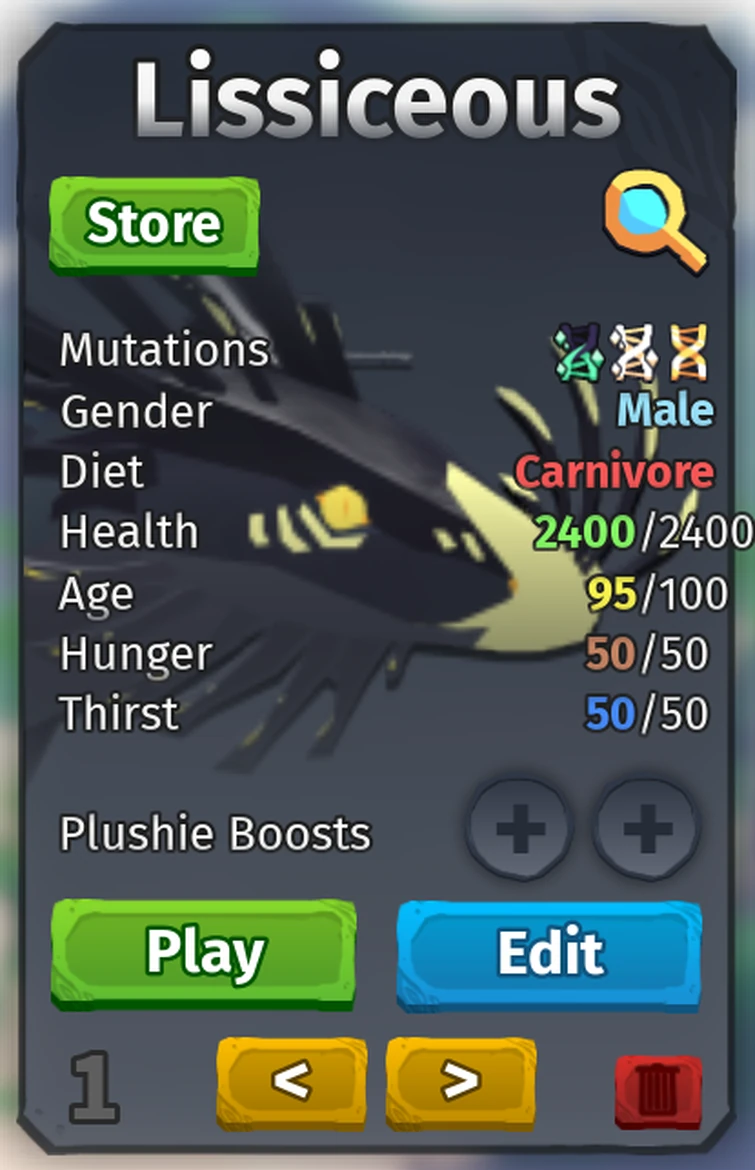Tap the green Store button

coord(154,223)
